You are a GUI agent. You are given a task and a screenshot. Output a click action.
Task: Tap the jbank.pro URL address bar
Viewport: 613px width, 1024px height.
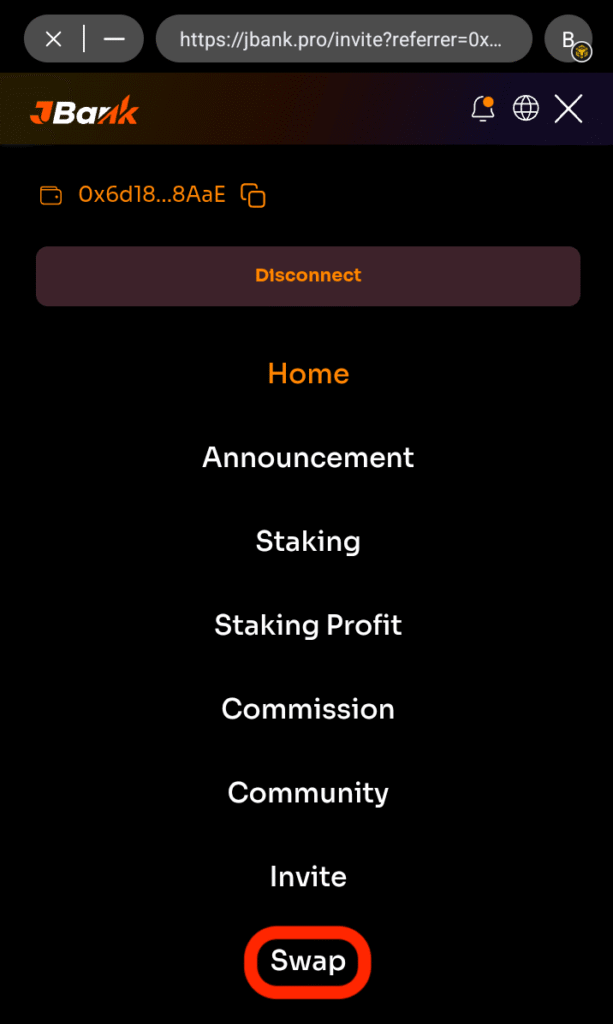click(x=344, y=39)
